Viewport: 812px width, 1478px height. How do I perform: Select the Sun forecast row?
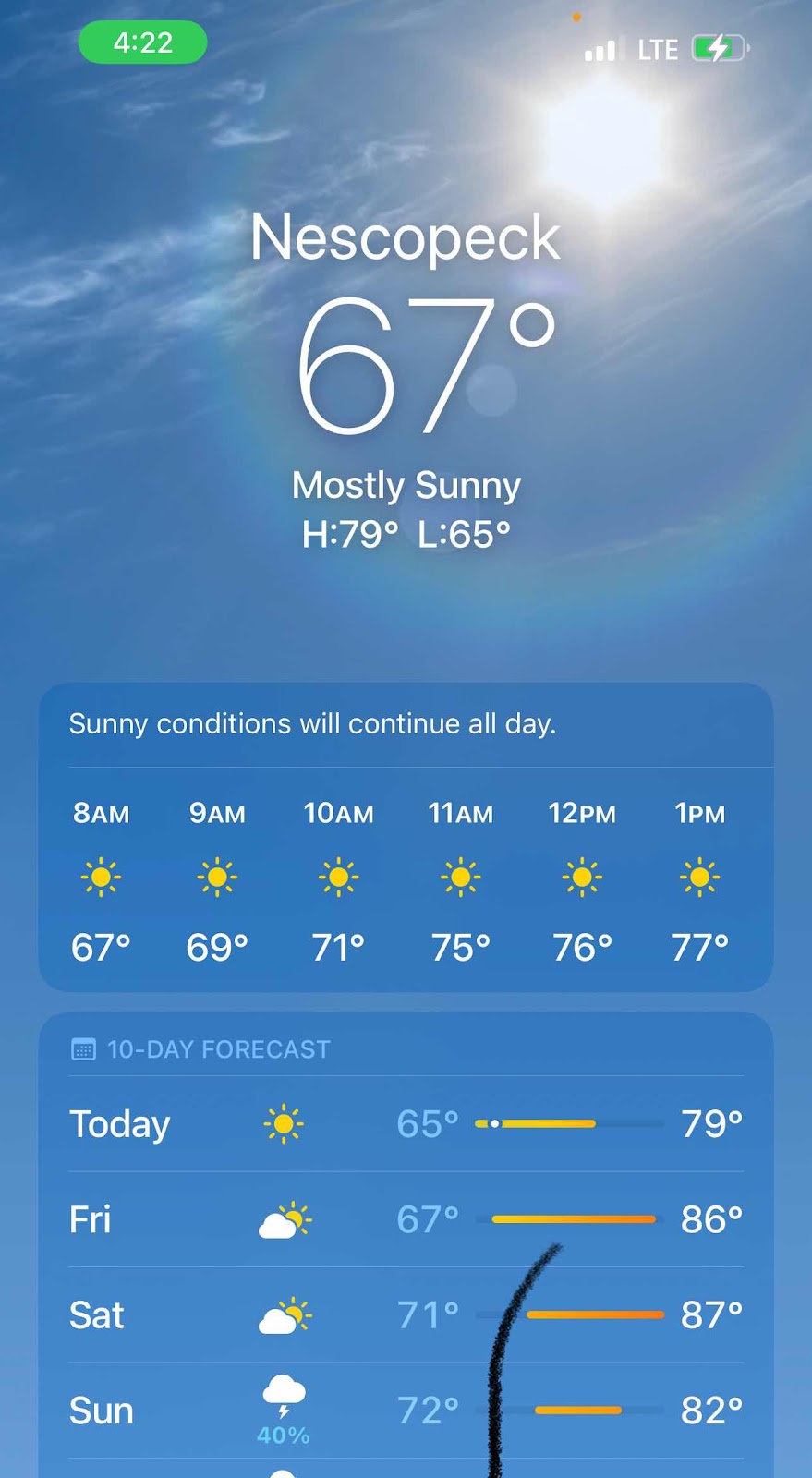pyautogui.click(x=405, y=1411)
